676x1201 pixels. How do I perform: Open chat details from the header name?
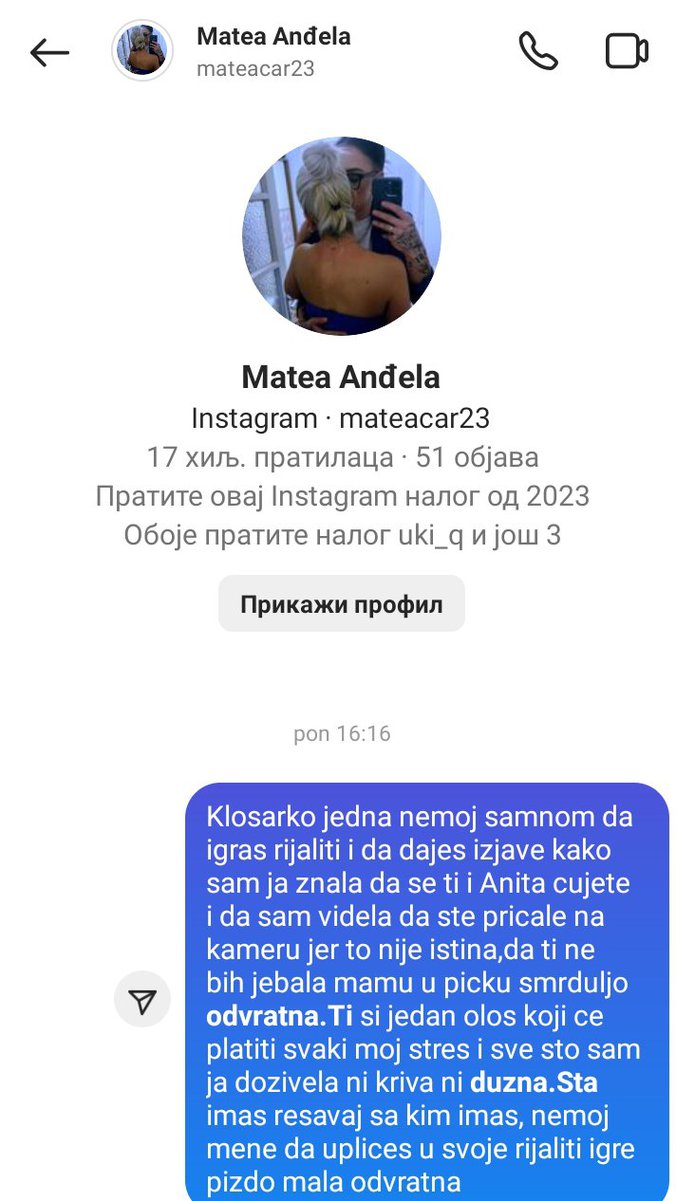click(273, 38)
